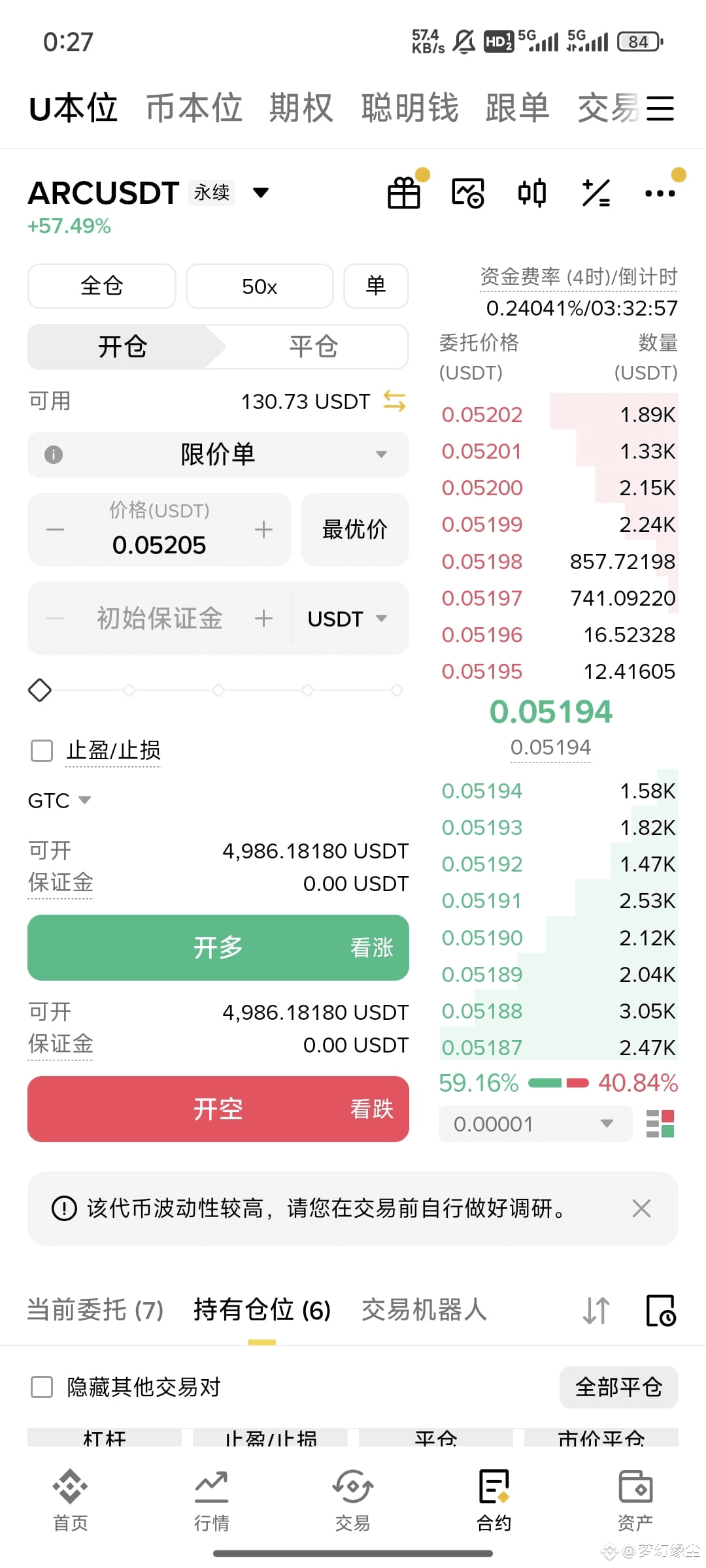
Task: Open the three-dot more menu
Action: tap(660, 193)
